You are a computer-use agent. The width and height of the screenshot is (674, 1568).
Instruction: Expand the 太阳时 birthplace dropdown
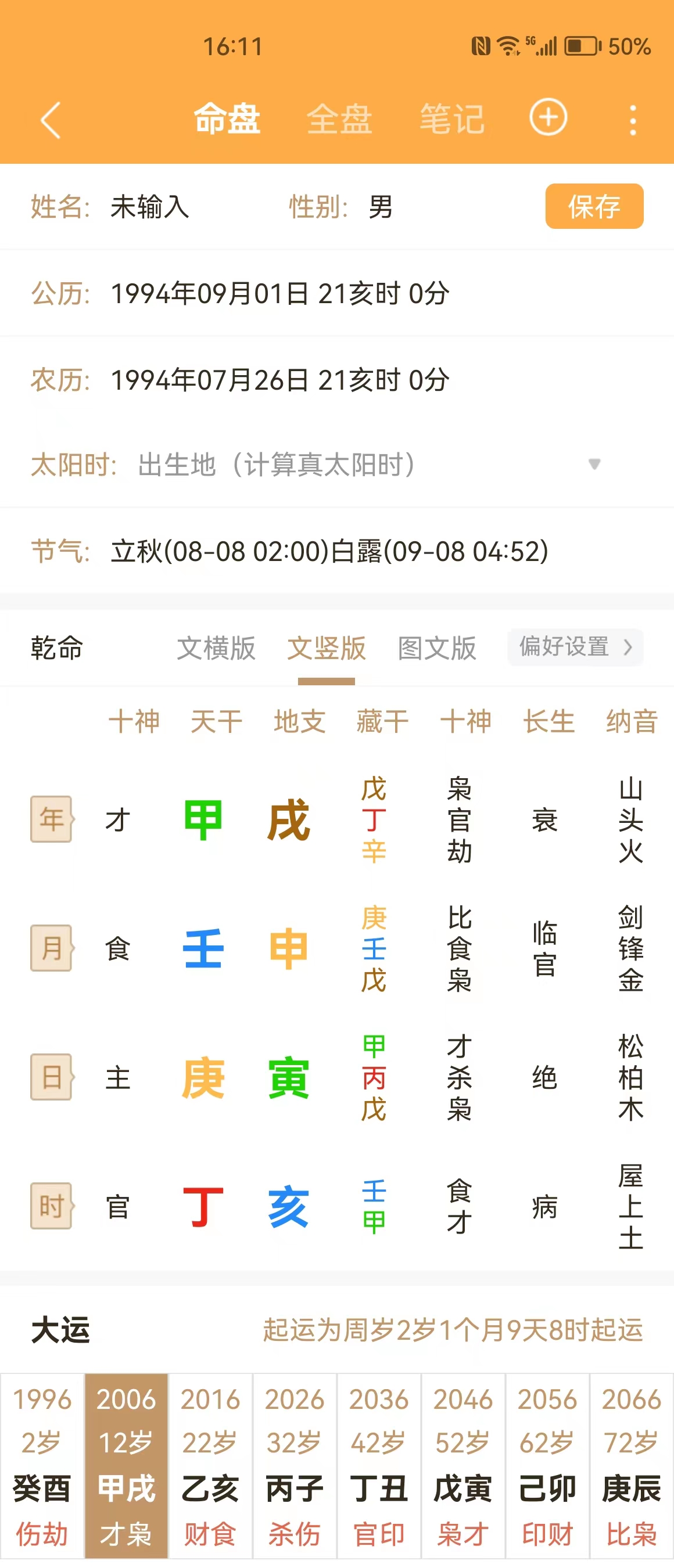(594, 465)
